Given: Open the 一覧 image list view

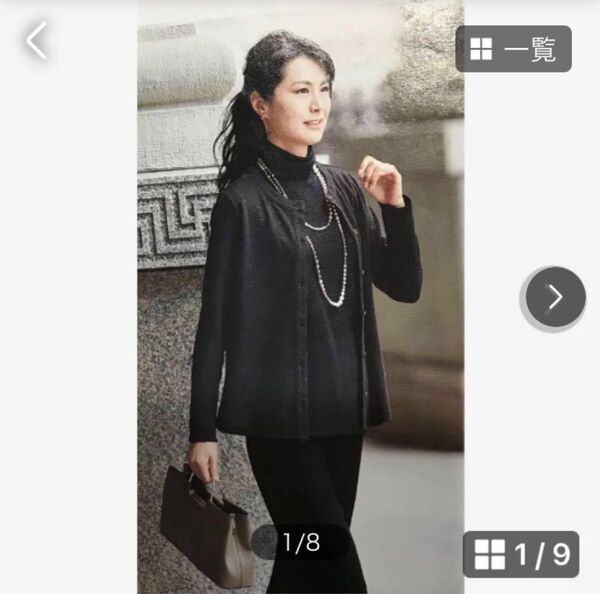Looking at the screenshot, I should (513, 49).
